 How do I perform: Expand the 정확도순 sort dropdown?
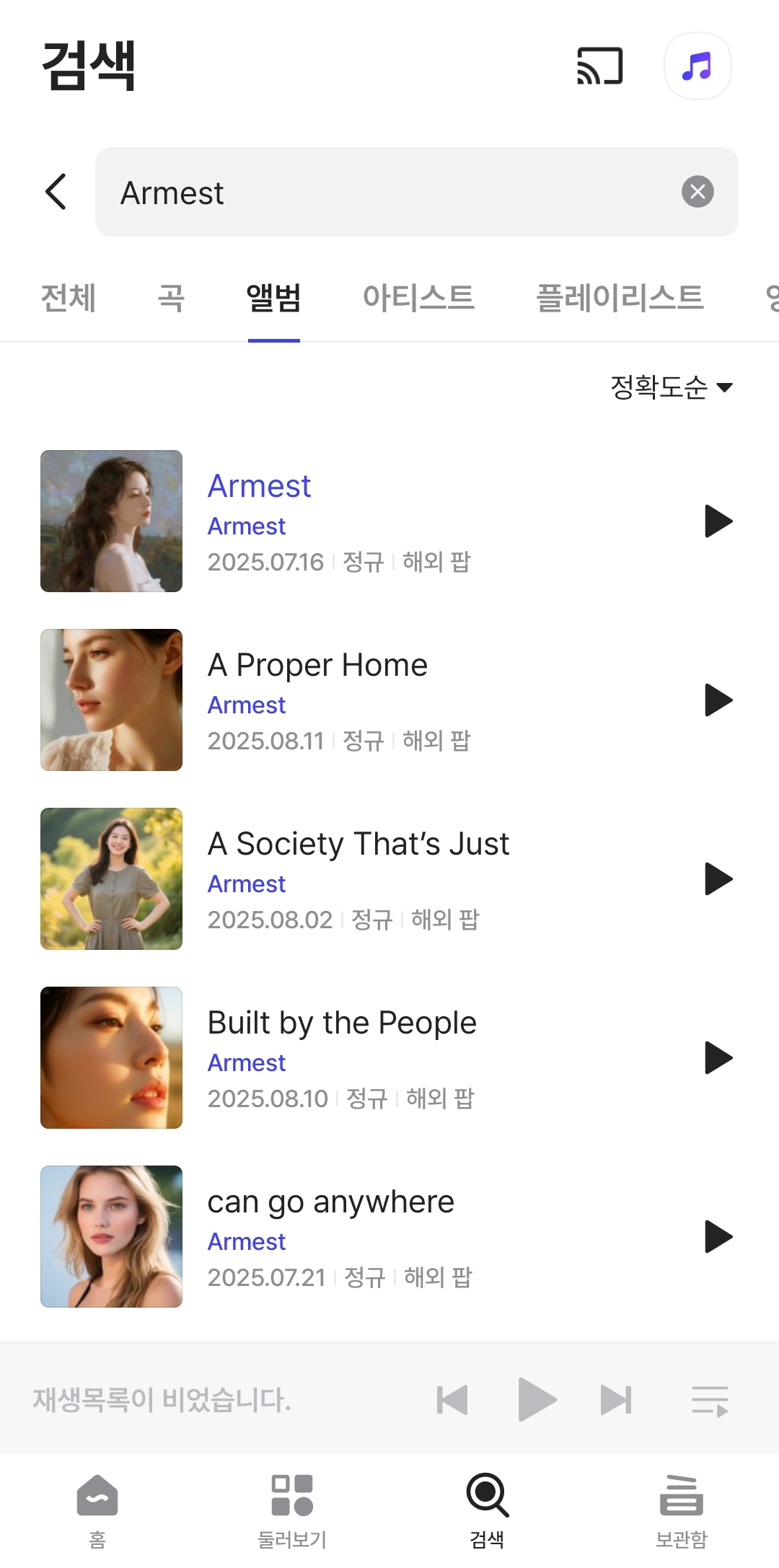point(672,387)
